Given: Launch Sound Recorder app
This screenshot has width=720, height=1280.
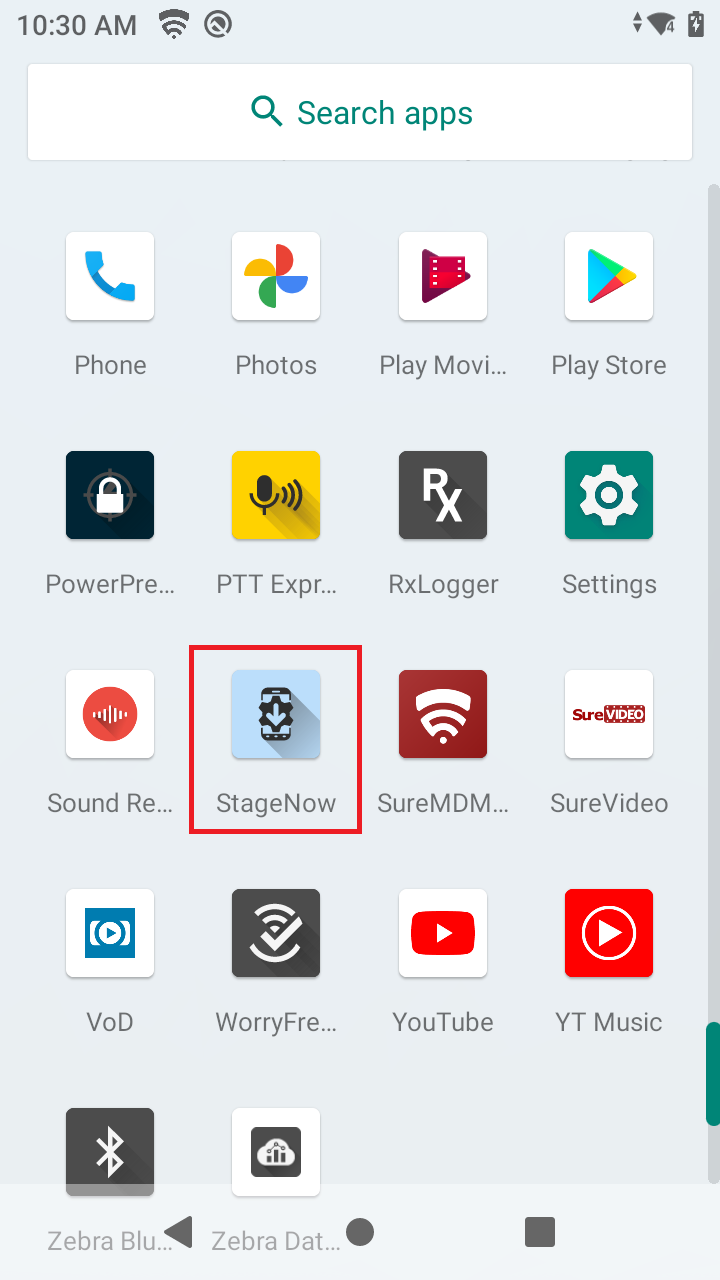Looking at the screenshot, I should click(110, 715).
